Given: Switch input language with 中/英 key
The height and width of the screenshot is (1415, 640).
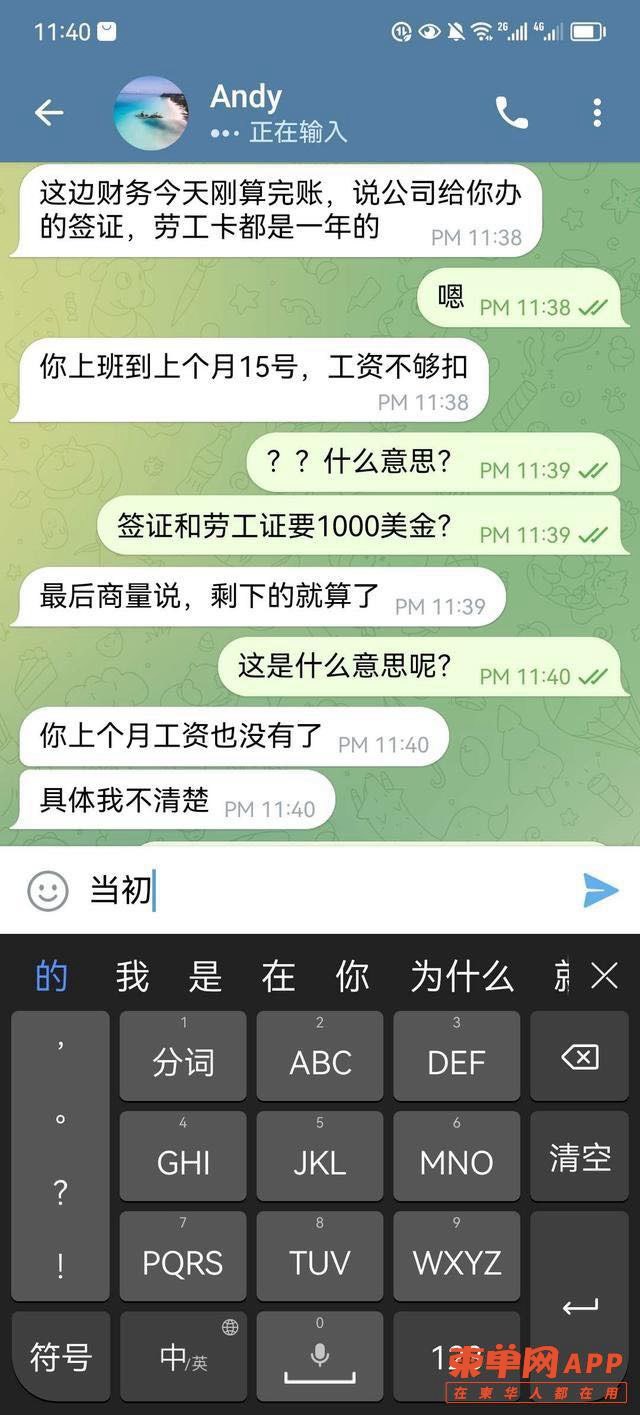Looking at the screenshot, I should (x=183, y=1357).
